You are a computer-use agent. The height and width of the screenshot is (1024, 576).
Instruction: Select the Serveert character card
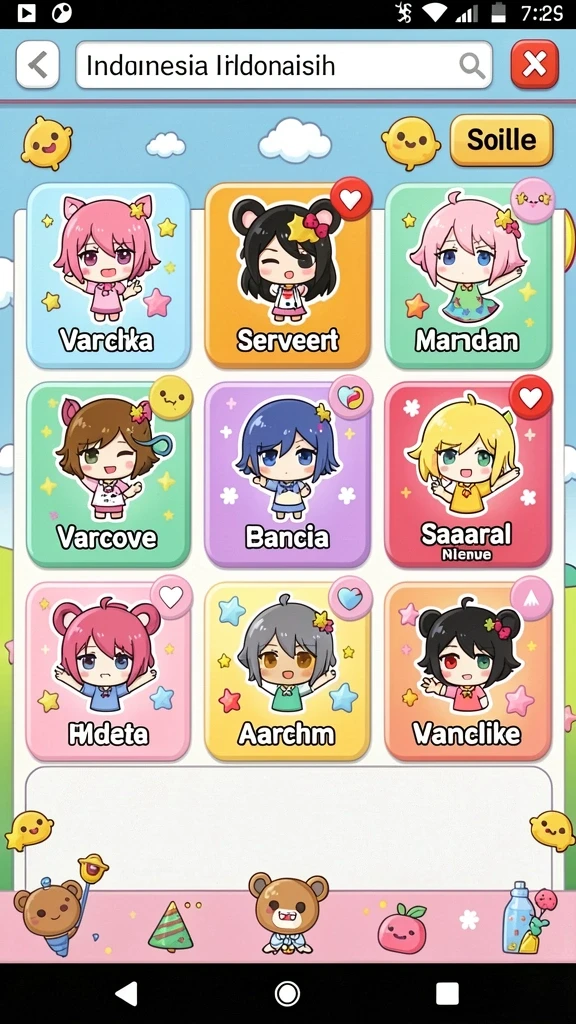point(287,275)
